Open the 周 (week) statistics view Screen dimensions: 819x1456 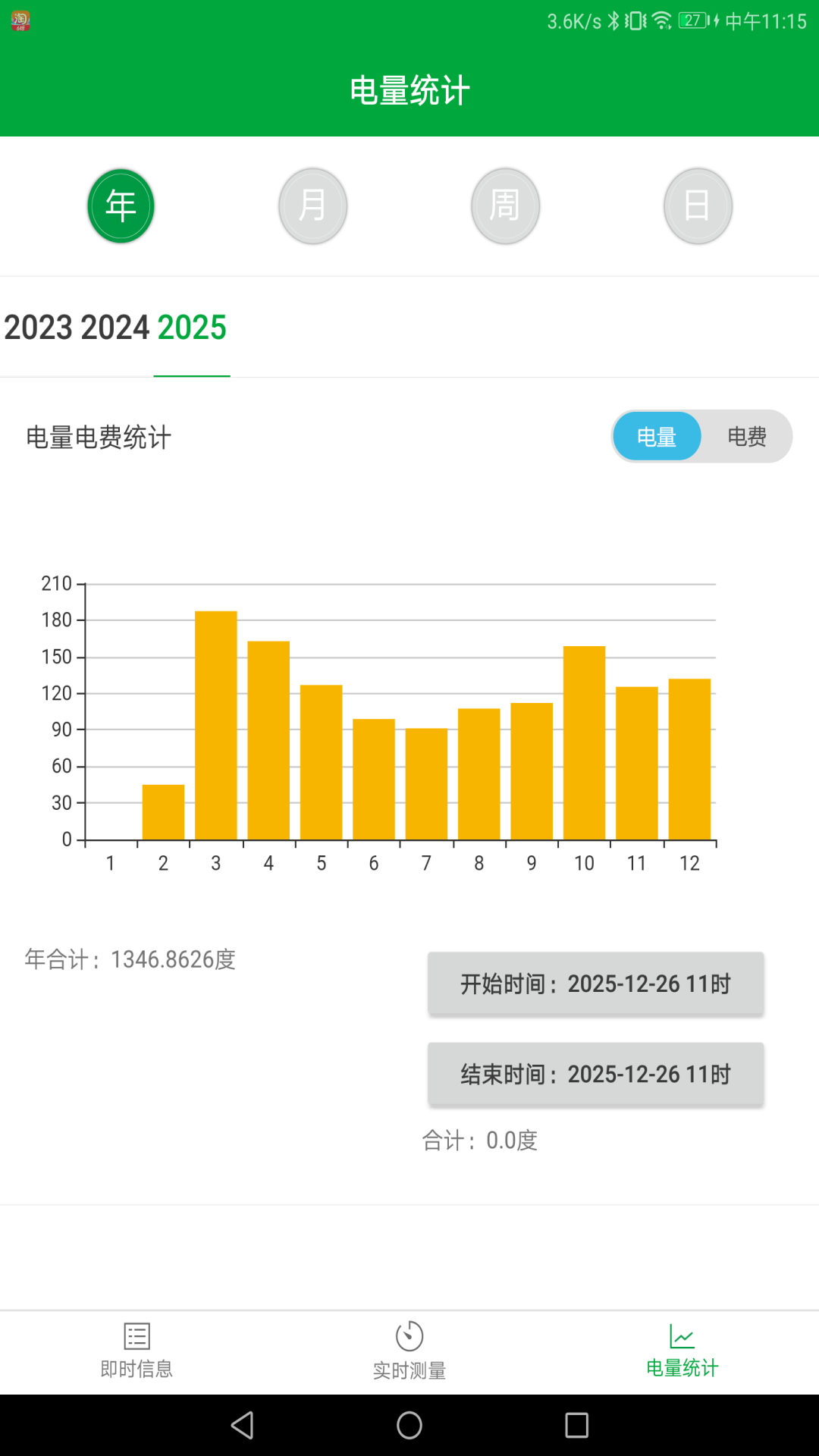505,206
